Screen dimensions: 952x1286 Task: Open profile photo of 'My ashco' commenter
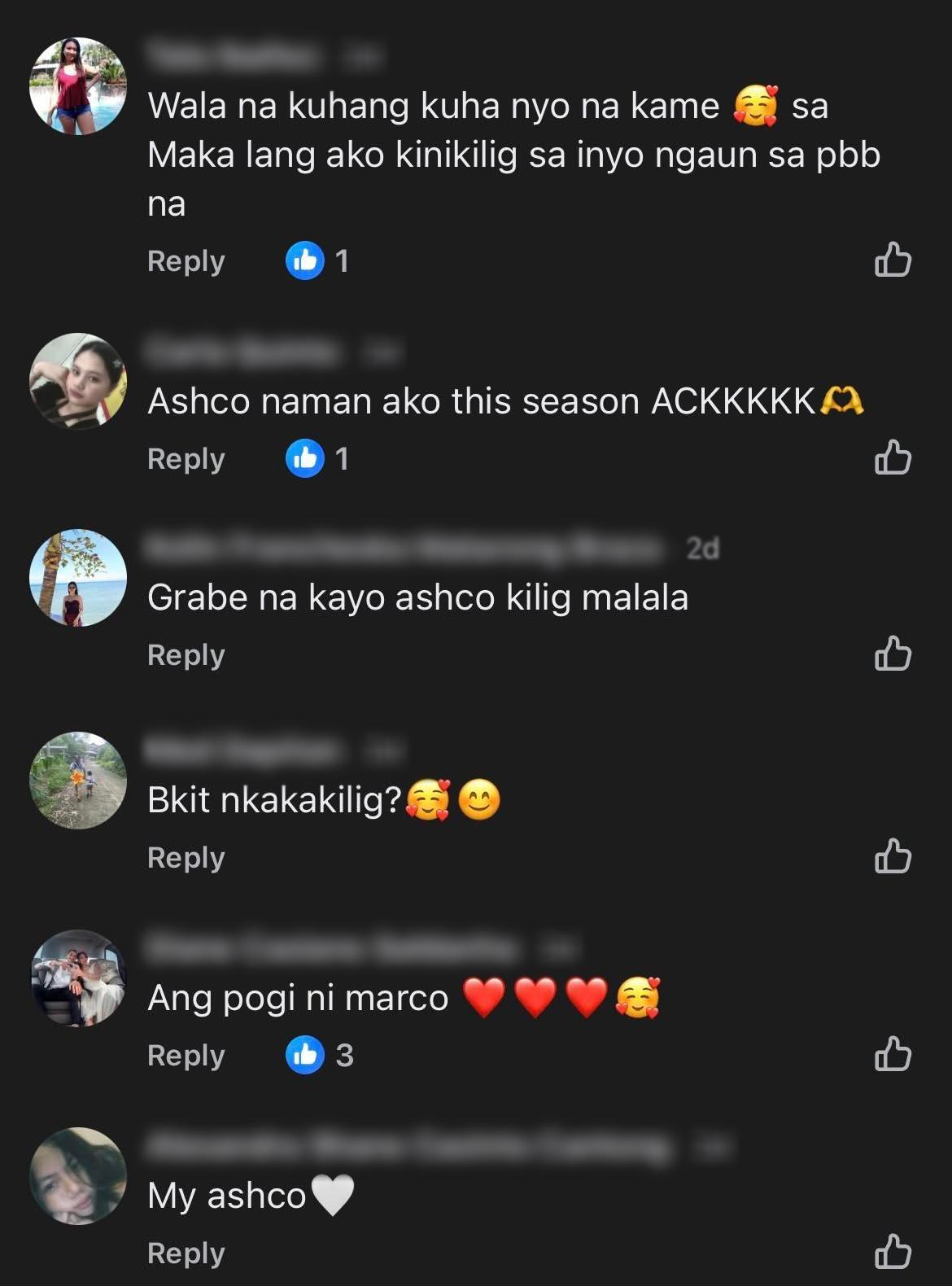point(78,1175)
